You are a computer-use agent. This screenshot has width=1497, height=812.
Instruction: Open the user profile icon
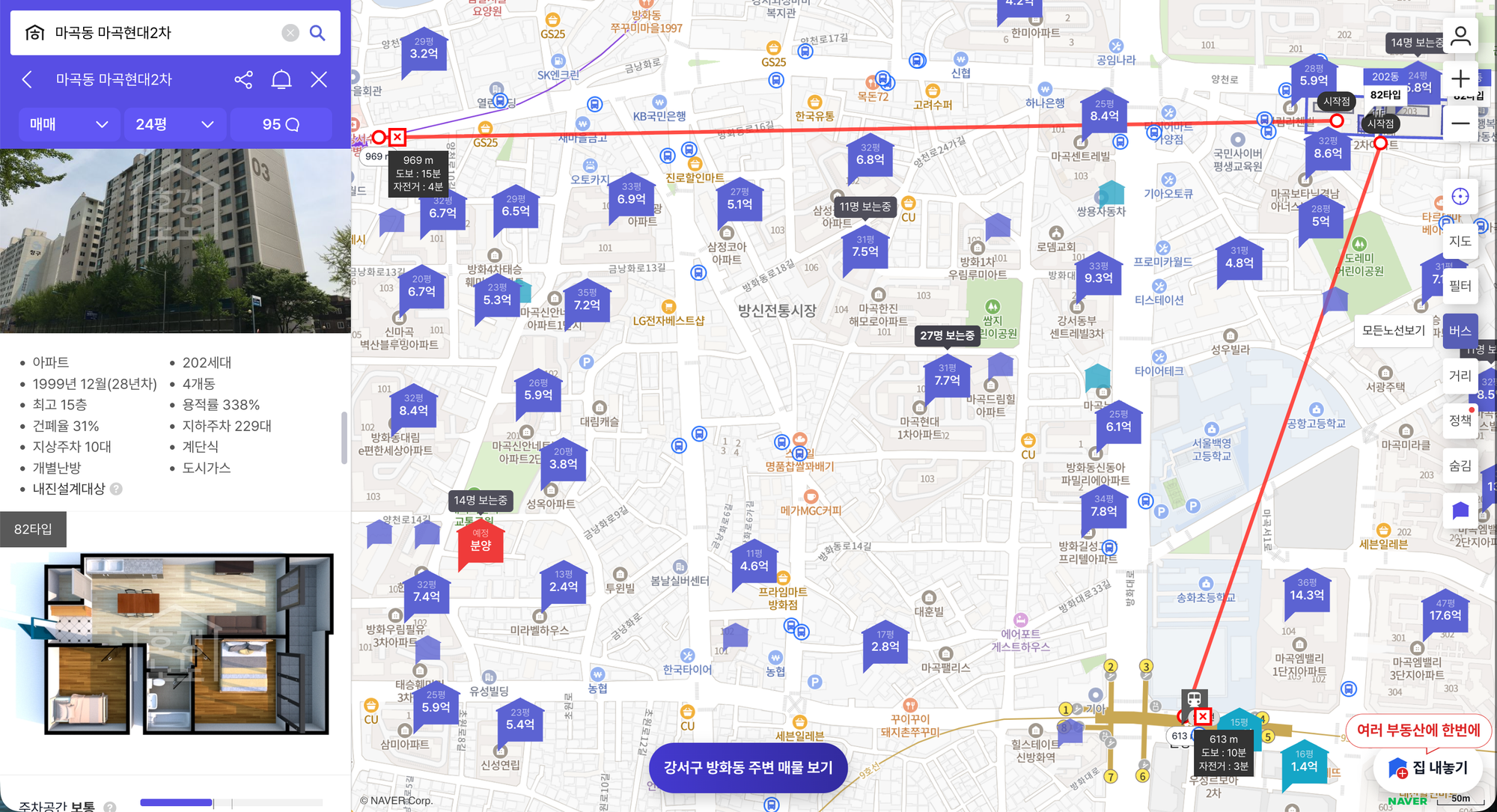click(x=1460, y=35)
